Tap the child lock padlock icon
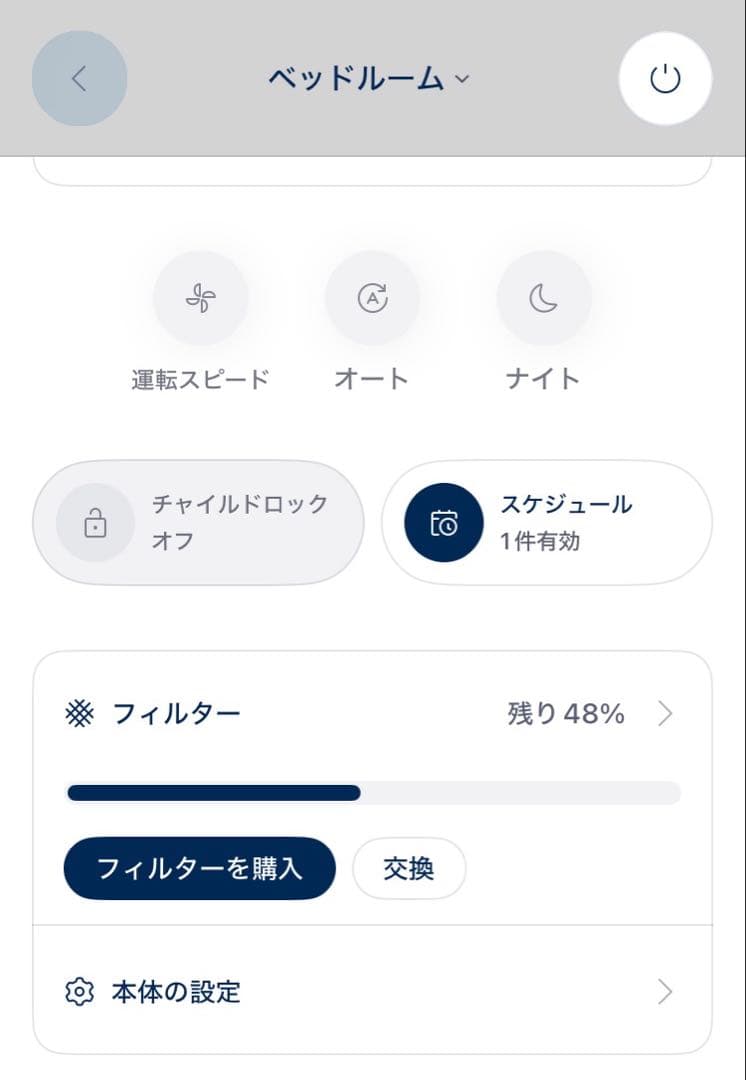 pos(95,522)
